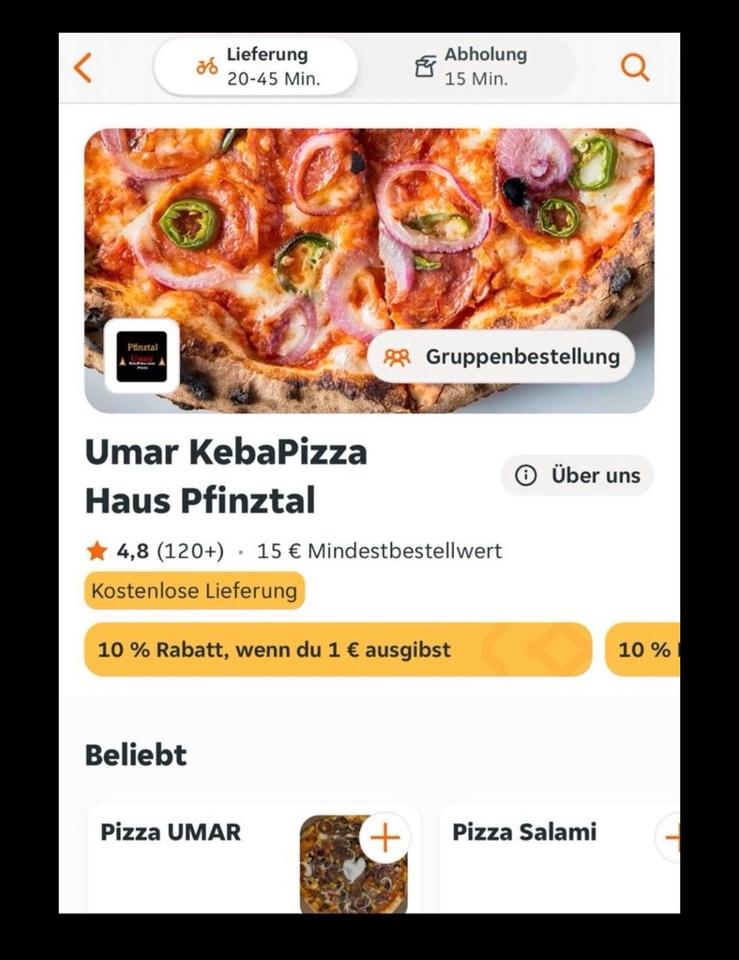Open the 10 % Rabatt offer banner
The width and height of the screenshot is (739, 960).
click(x=337, y=650)
